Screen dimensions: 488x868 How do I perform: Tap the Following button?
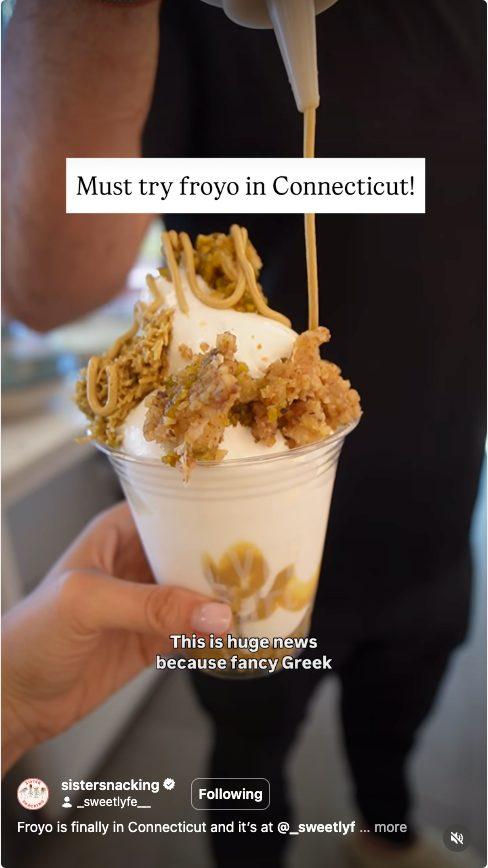pos(230,794)
